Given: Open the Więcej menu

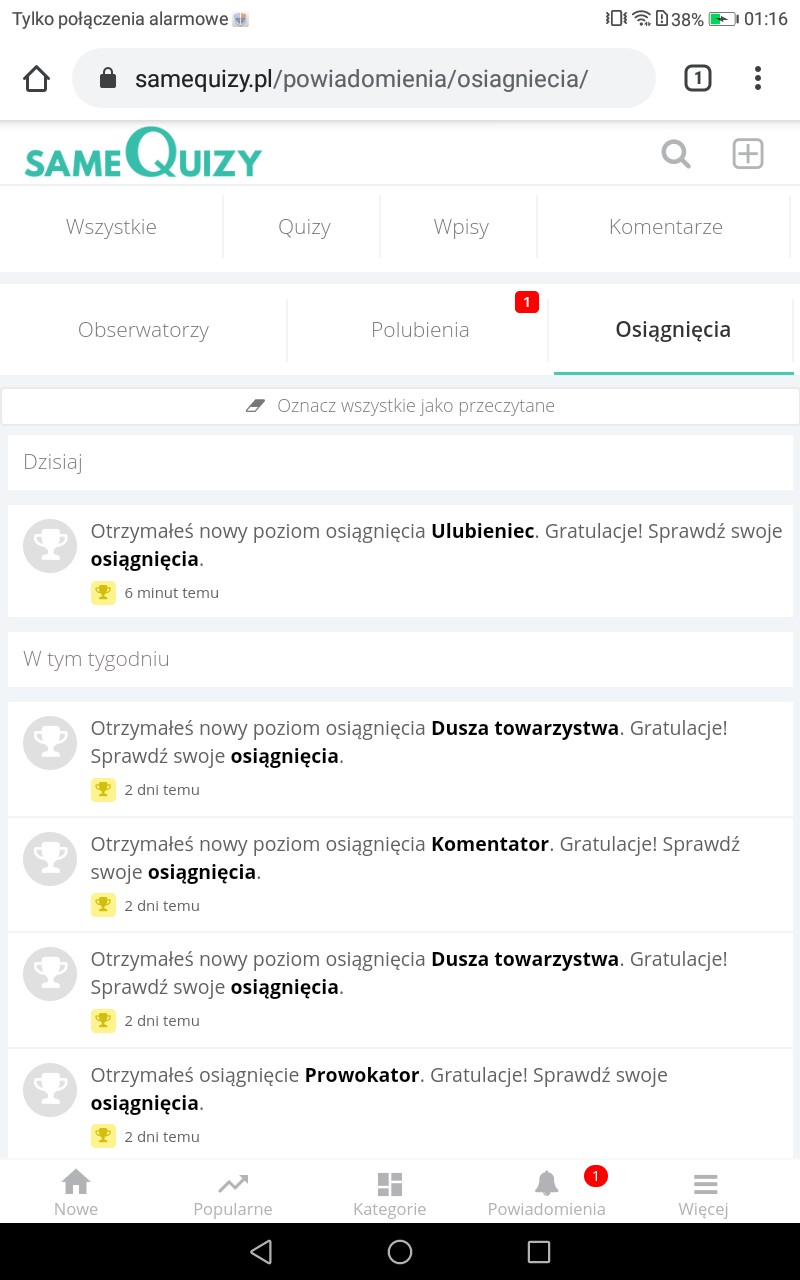Looking at the screenshot, I should click(704, 1194).
